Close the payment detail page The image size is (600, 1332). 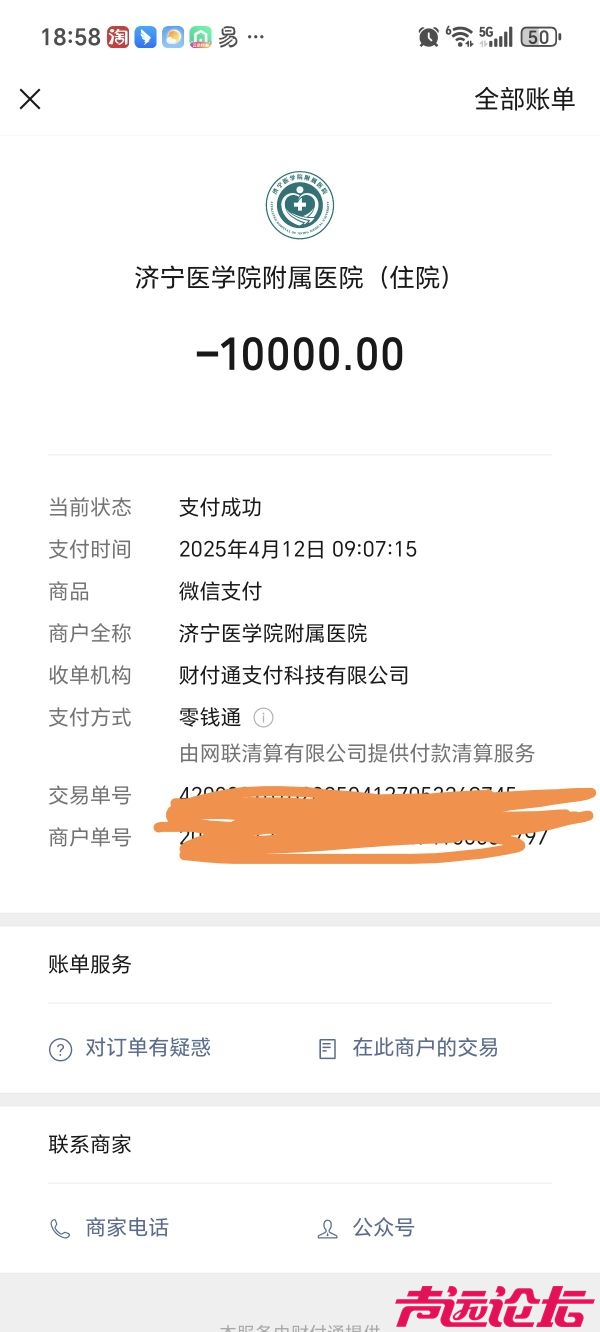point(30,99)
